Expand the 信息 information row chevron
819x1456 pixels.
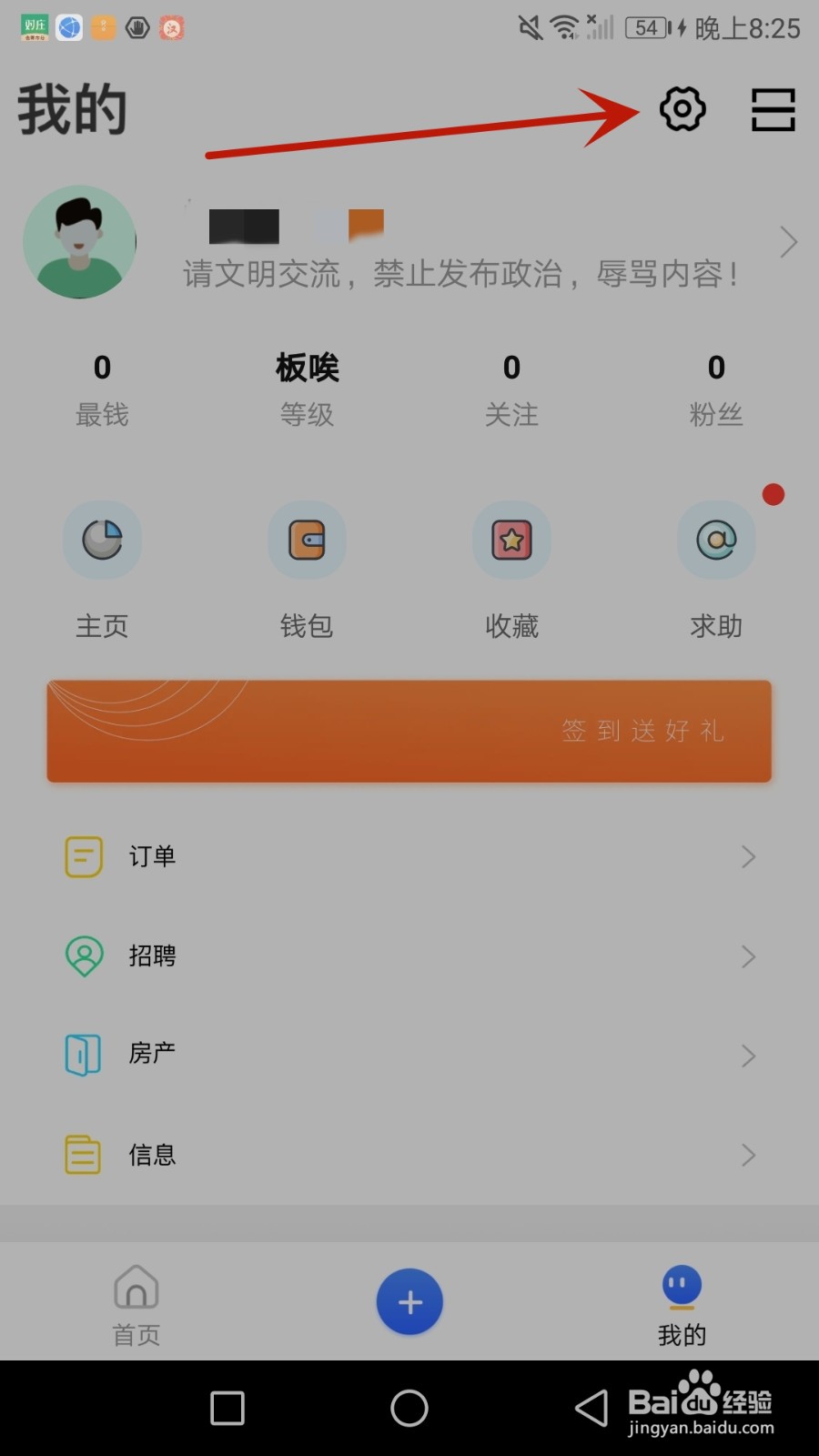(748, 1155)
